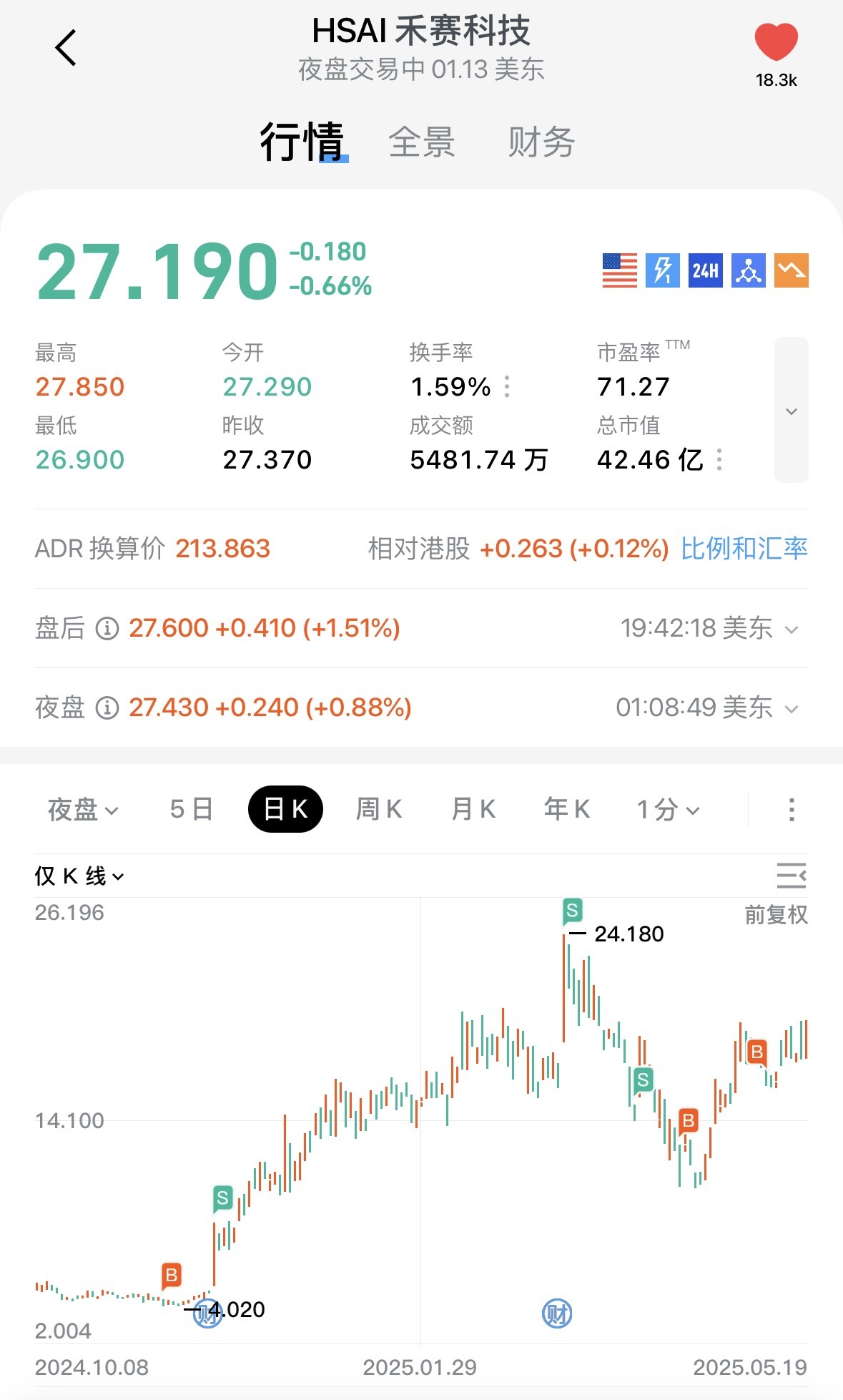The width and height of the screenshot is (843, 1400).
Task: Go back using the top-left arrow
Action: click(66, 48)
